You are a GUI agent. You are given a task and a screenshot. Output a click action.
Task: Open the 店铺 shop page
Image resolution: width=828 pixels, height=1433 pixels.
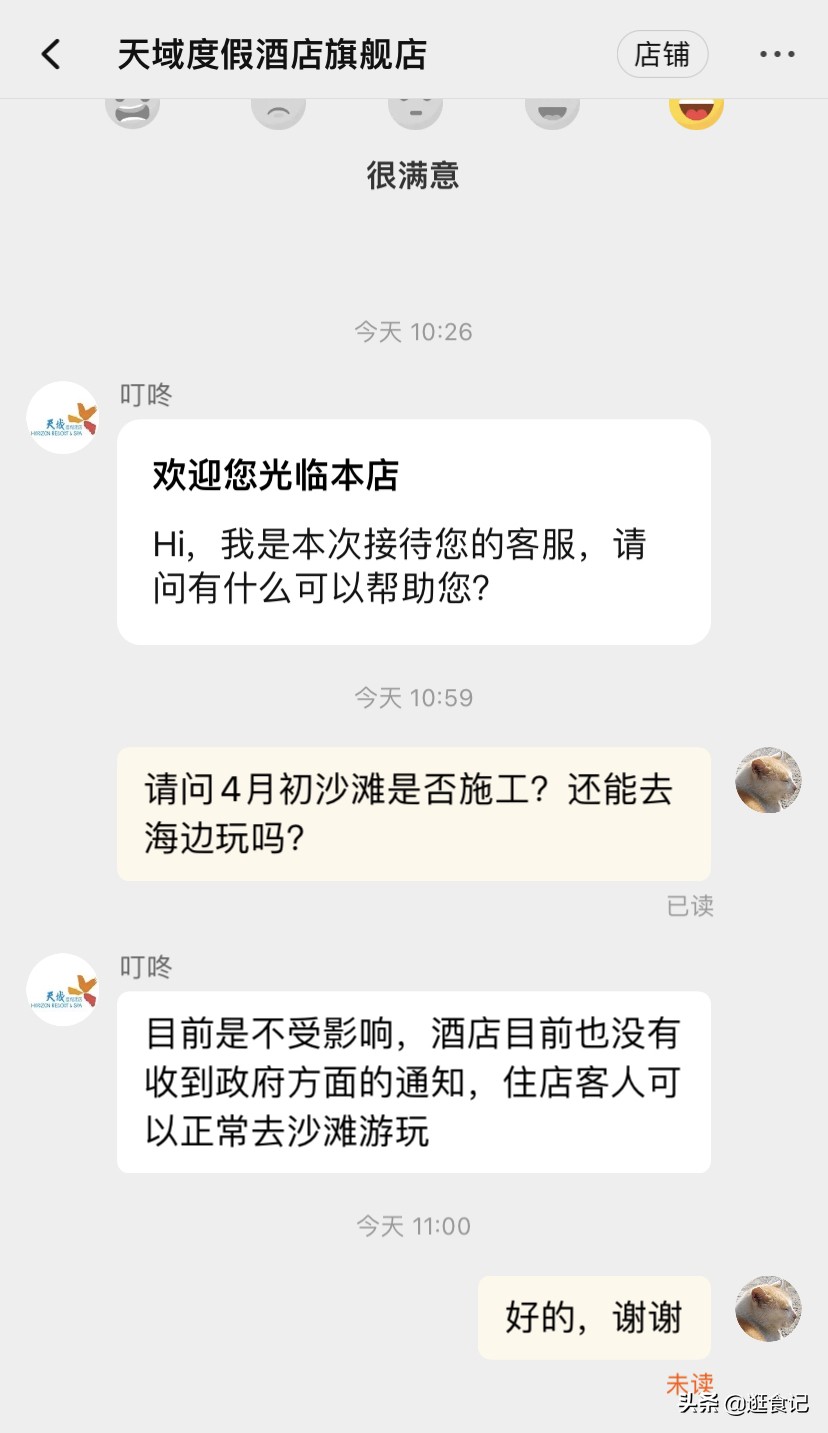662,54
